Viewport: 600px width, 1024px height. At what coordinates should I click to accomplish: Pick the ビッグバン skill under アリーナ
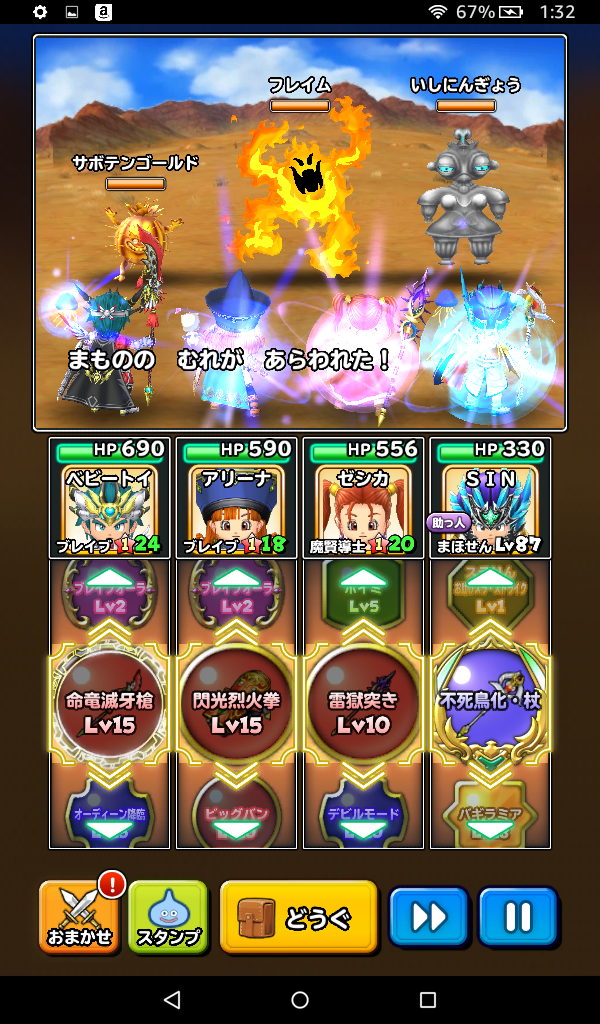[x=236, y=812]
